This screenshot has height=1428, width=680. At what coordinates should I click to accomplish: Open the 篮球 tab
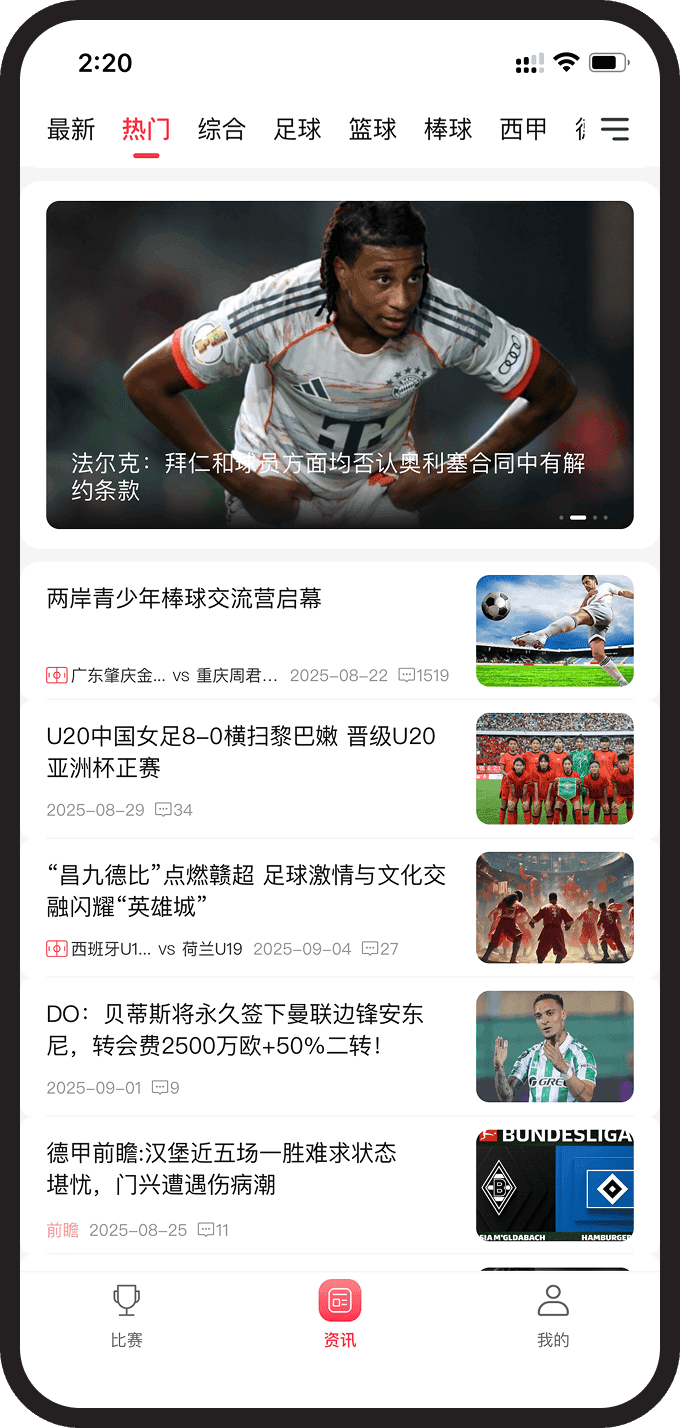[x=372, y=129]
